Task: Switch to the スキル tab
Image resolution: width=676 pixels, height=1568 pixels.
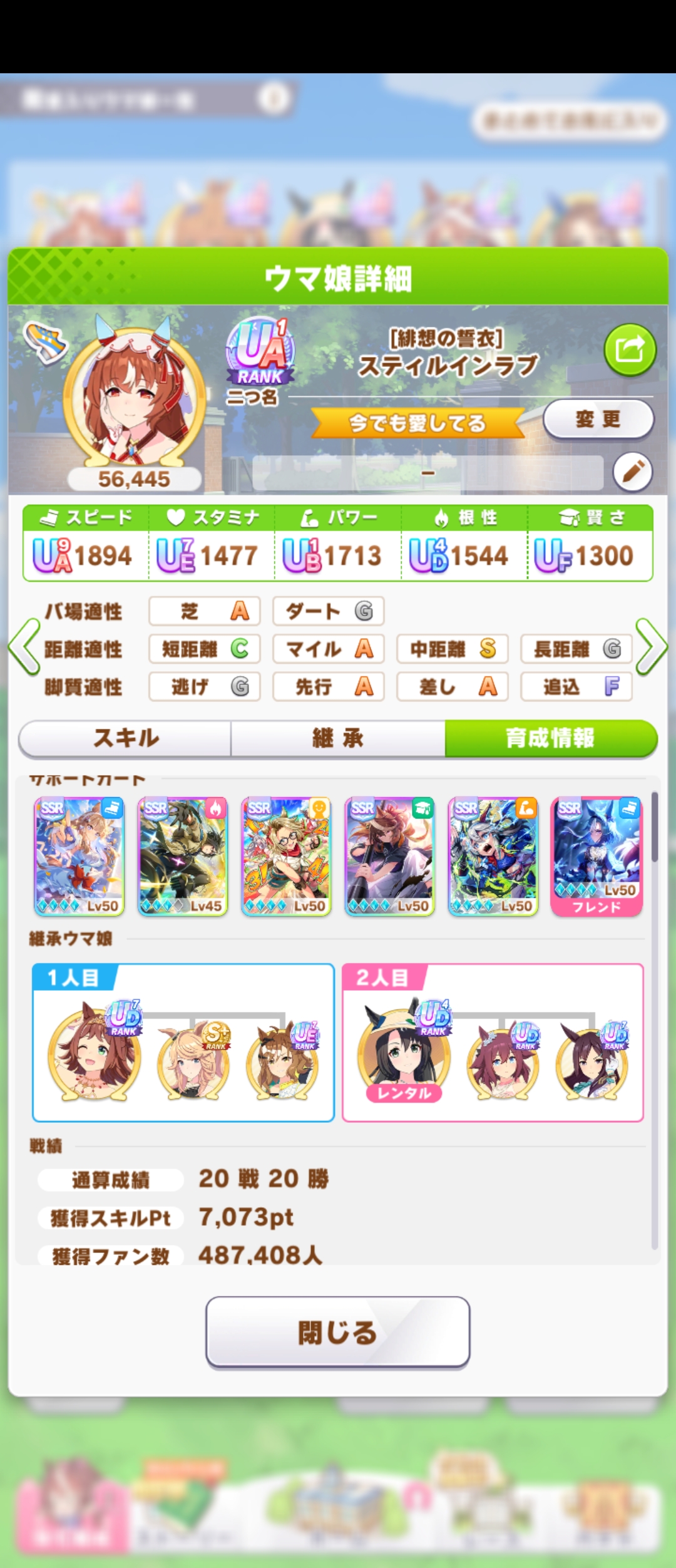Action: 125,738
